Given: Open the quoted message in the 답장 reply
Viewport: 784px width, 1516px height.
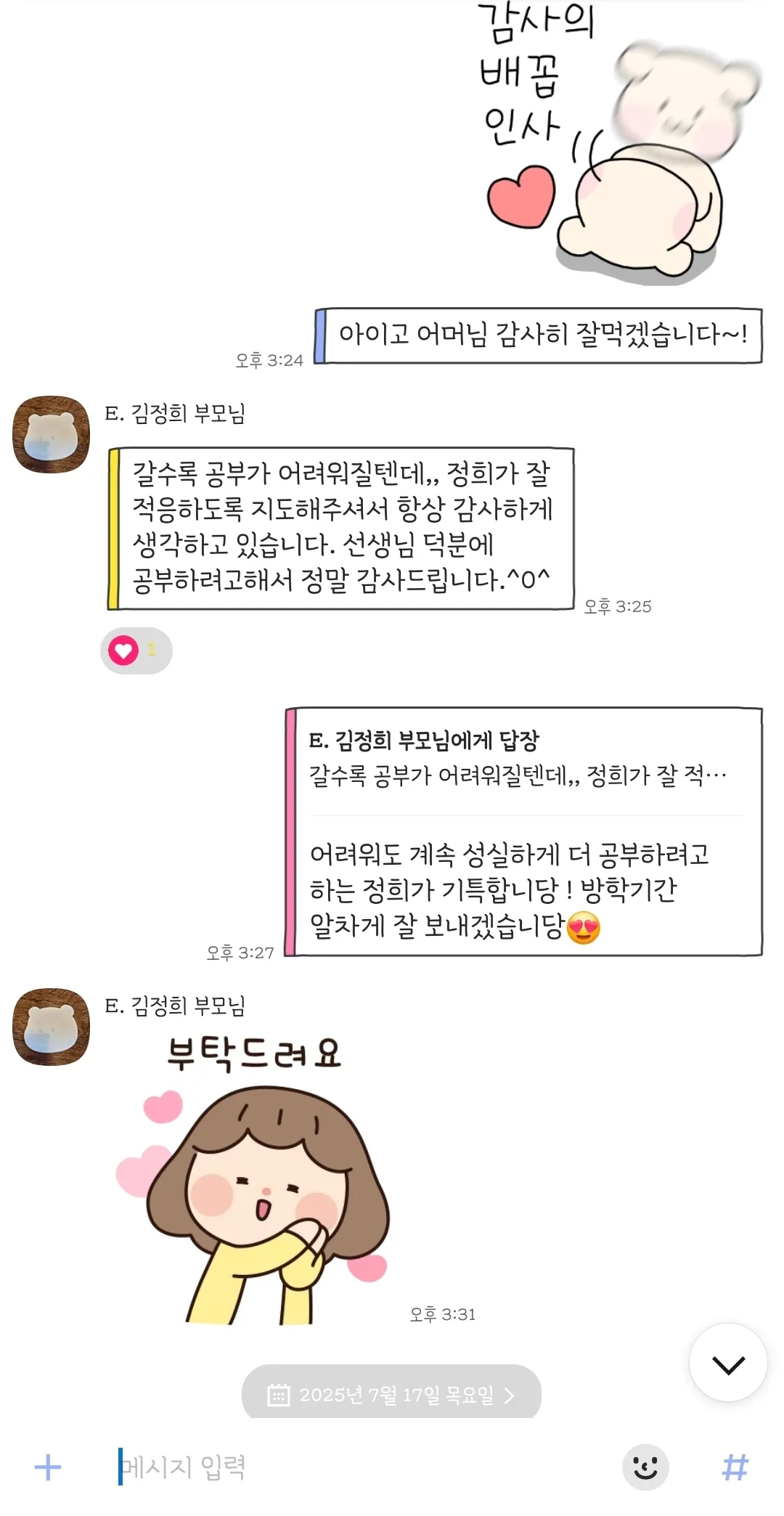Looking at the screenshot, I should click(517, 759).
